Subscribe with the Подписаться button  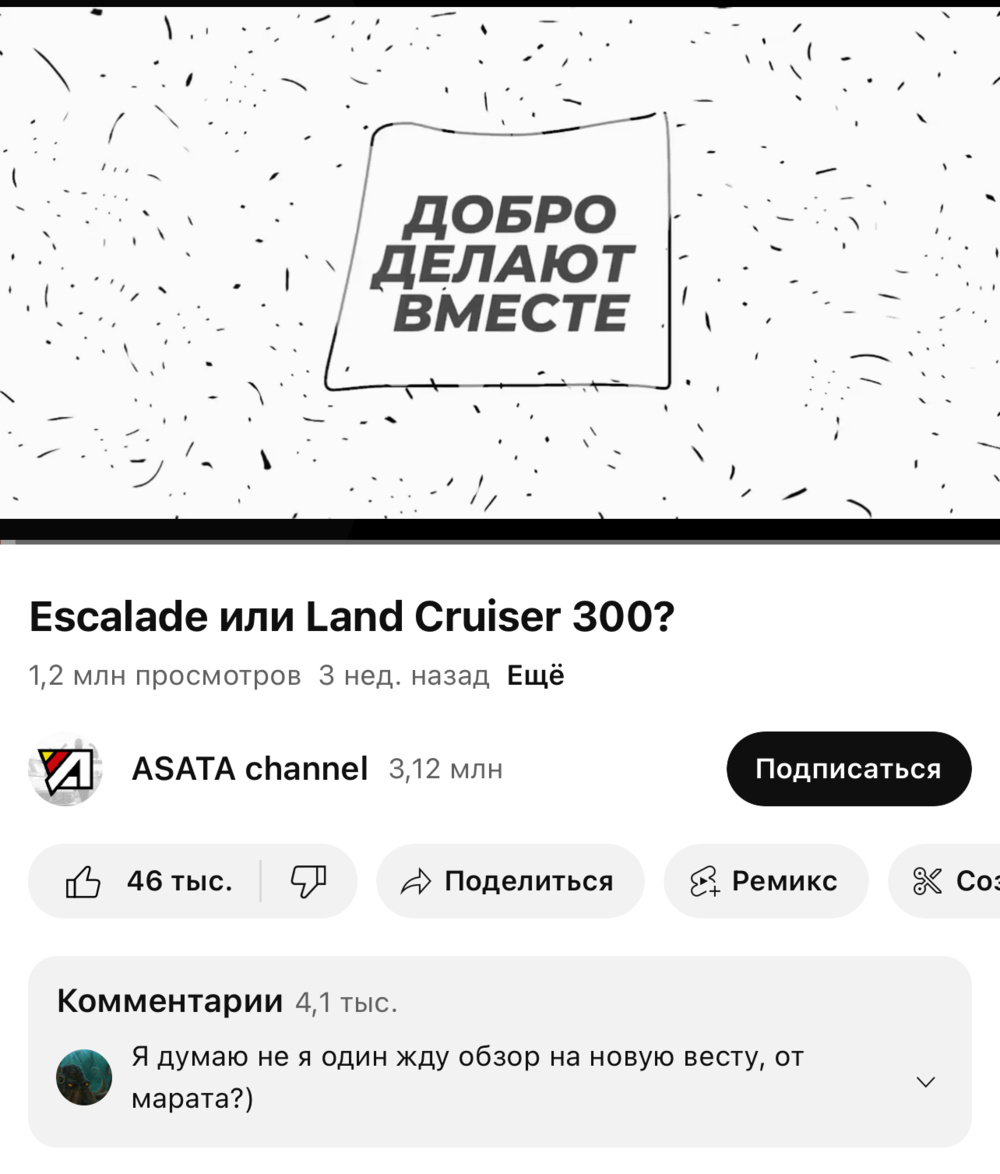(x=848, y=769)
